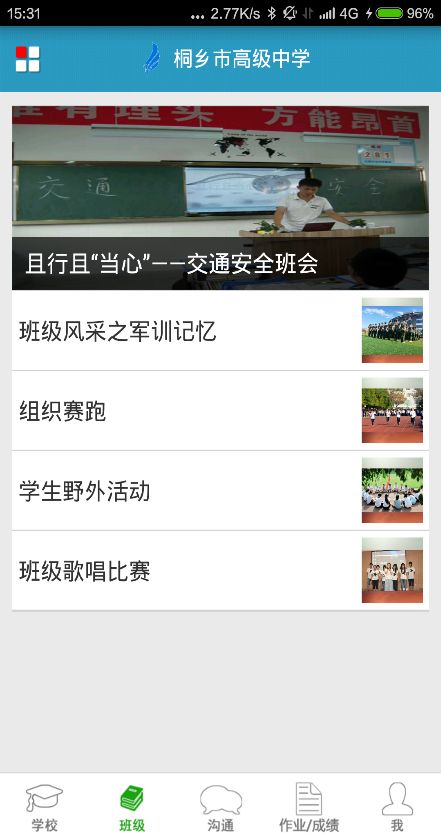Image resolution: width=441 pixels, height=839 pixels.
Task: Open the grid menu icon
Action: pos(27,59)
